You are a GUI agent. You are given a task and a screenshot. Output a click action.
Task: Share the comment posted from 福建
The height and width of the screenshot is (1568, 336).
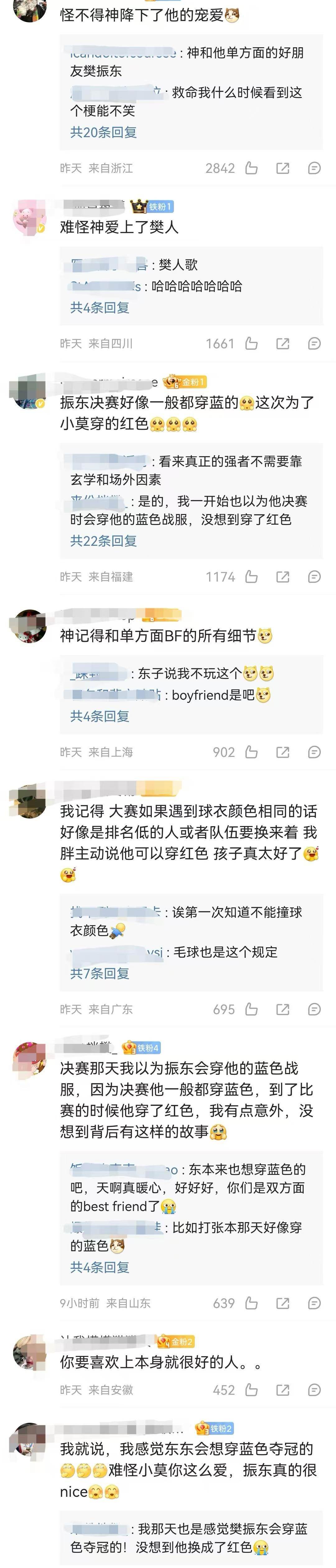point(283,577)
